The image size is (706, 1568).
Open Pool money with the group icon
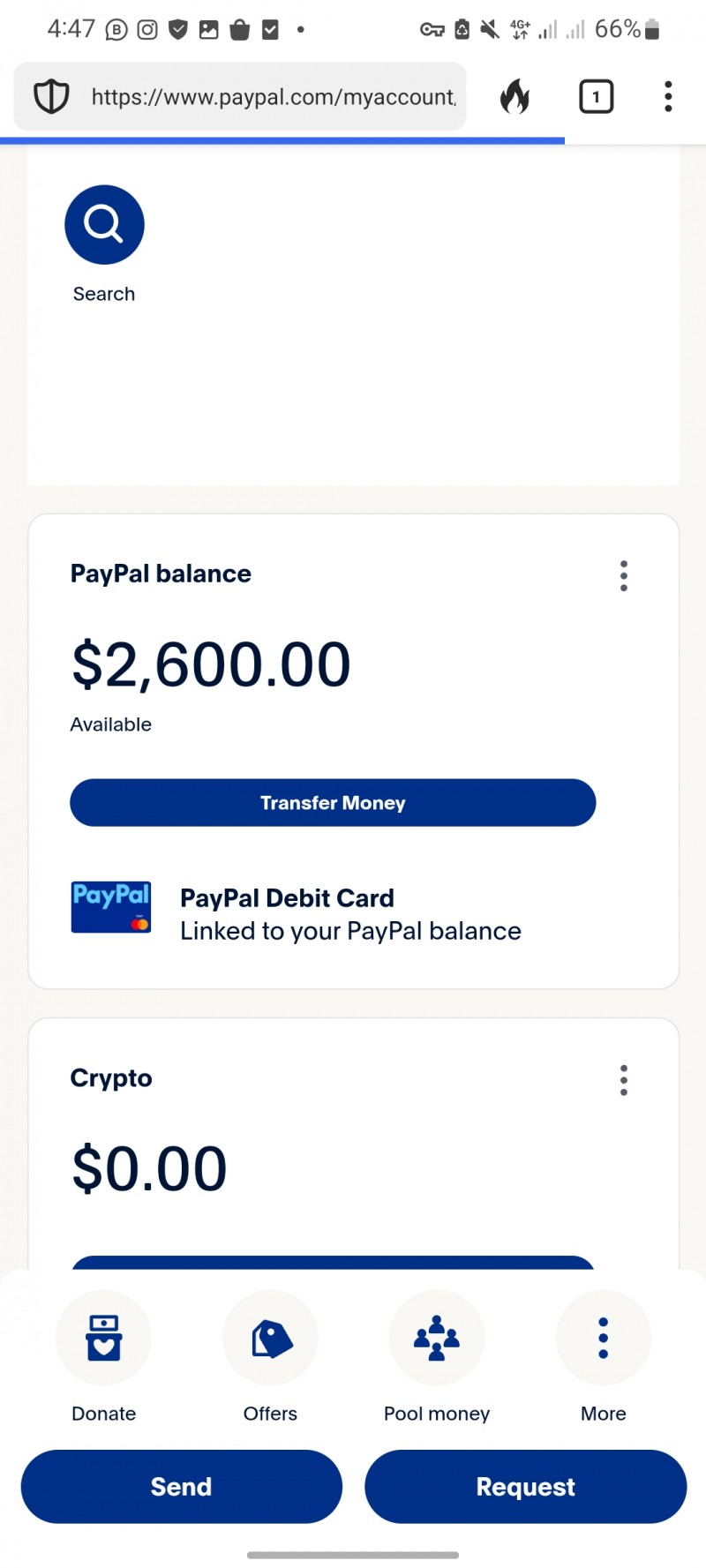click(436, 1337)
